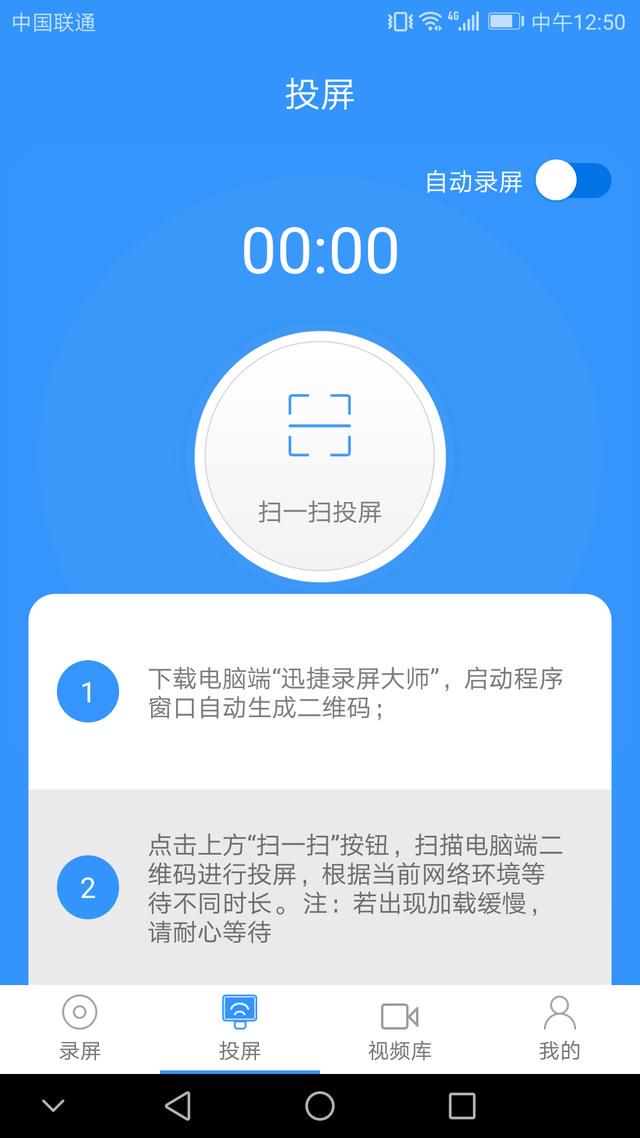Go to the 我的 tab
The image size is (640, 1138).
(559, 1028)
